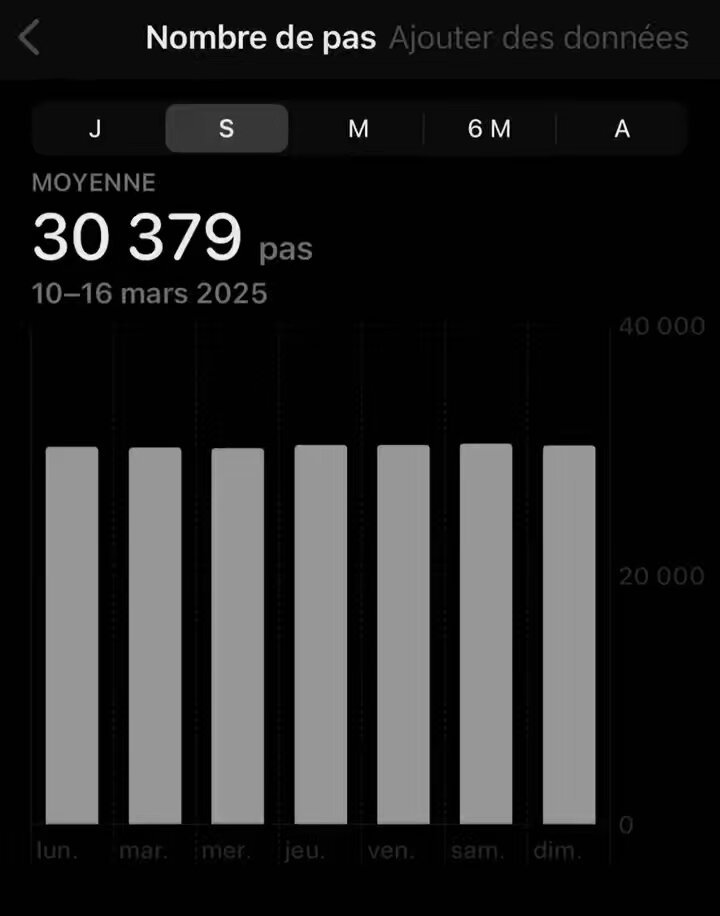Select the dim. bar in chart
Image resolution: width=720 pixels, height=916 pixels.
[569, 634]
